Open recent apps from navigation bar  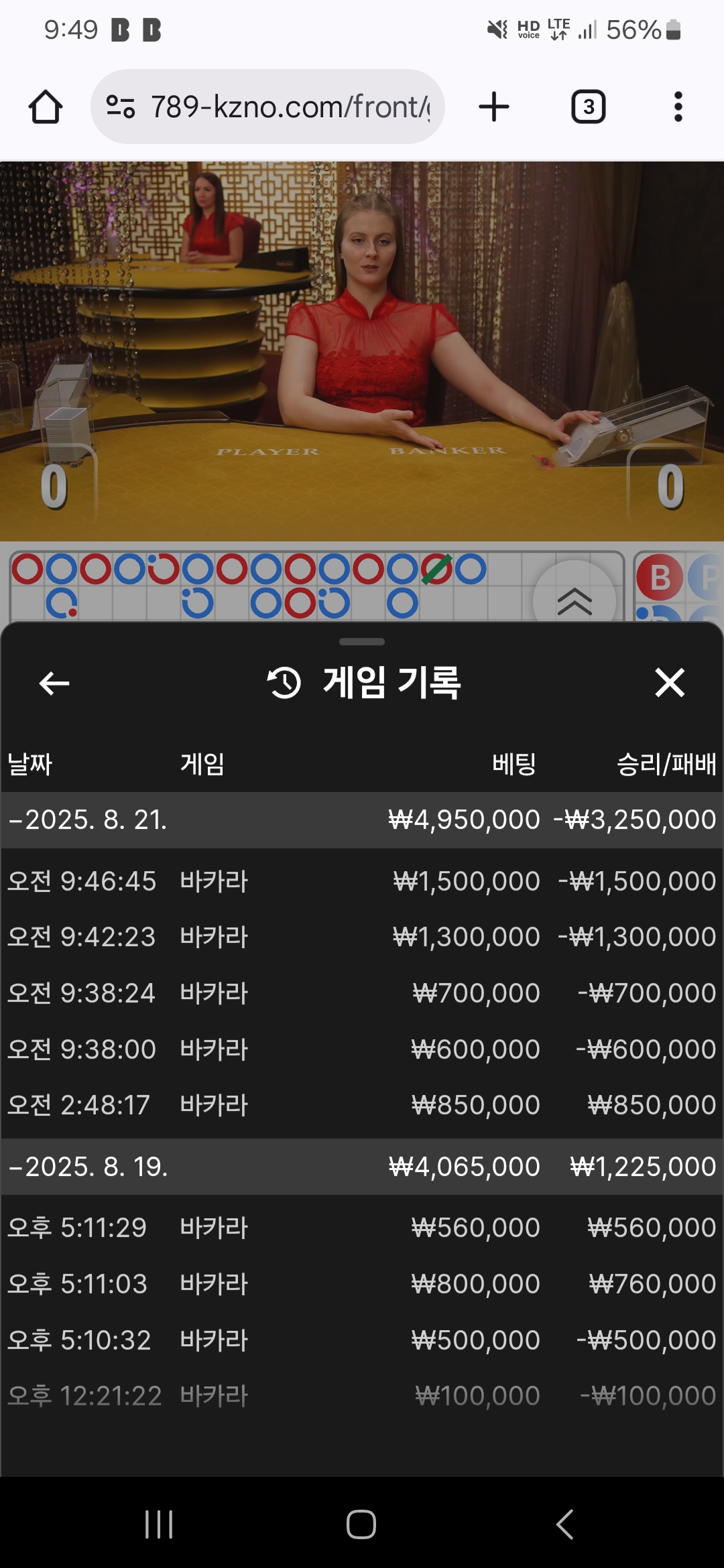point(159,1524)
